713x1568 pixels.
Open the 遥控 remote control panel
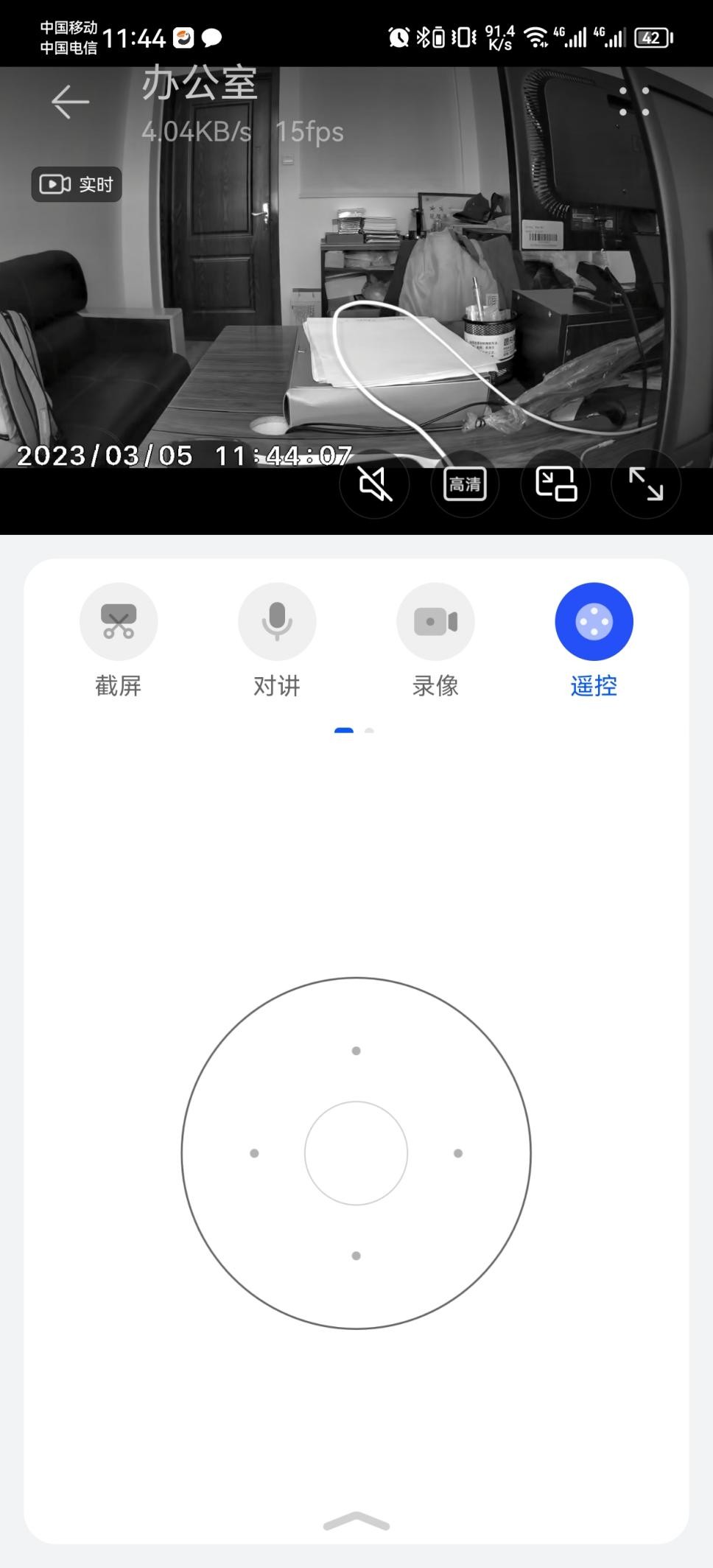point(594,621)
